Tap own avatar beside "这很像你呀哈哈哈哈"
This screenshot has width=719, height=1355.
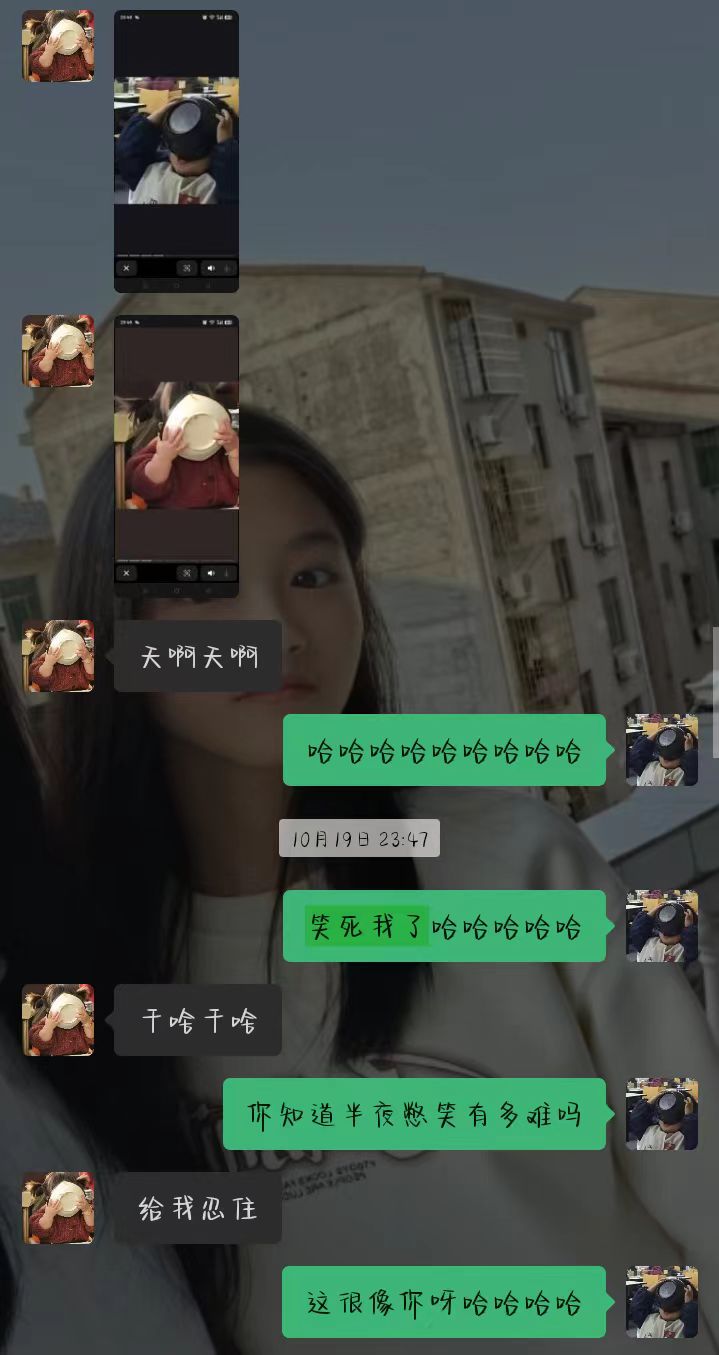662,1302
